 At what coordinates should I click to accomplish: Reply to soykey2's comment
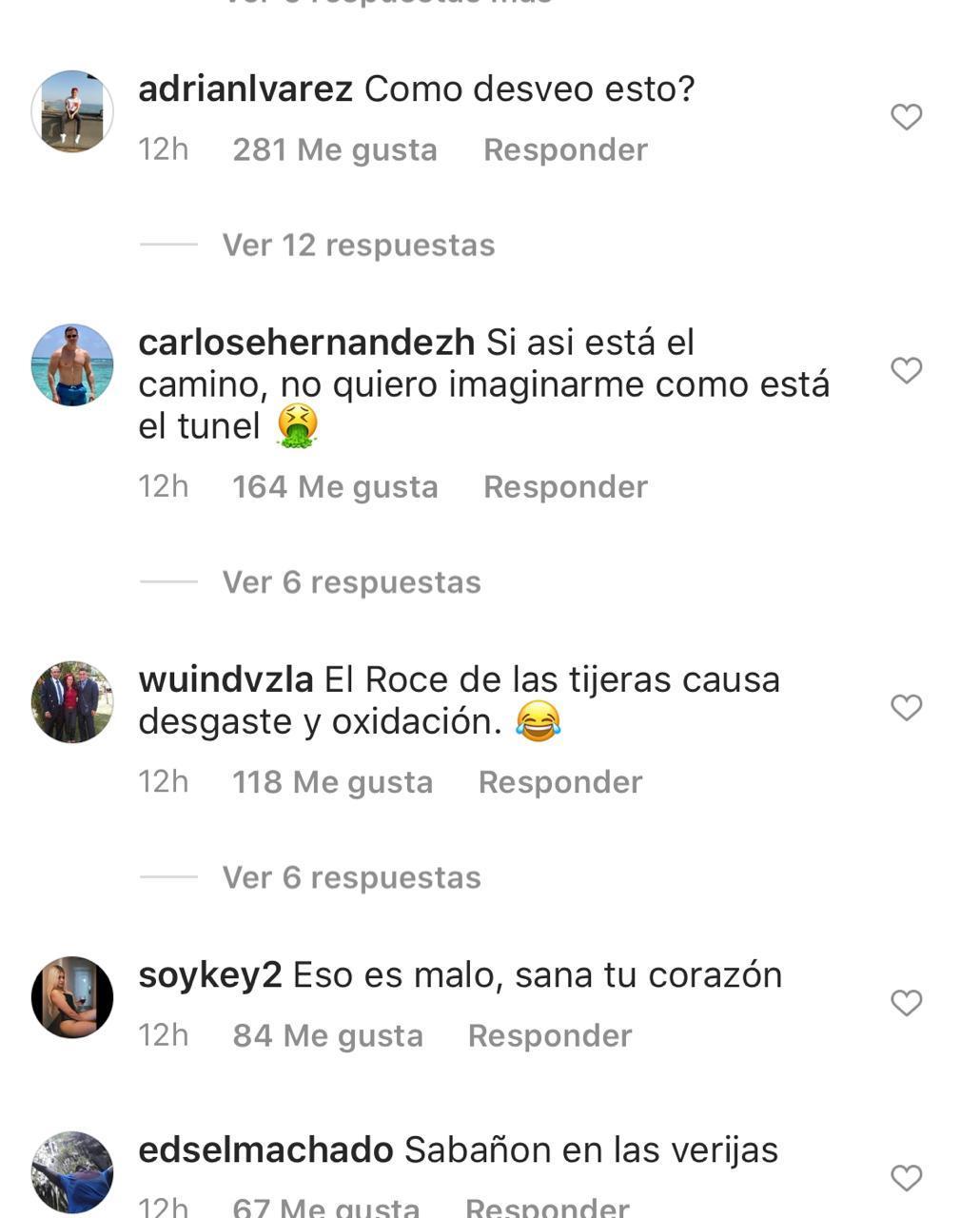pos(550,1035)
